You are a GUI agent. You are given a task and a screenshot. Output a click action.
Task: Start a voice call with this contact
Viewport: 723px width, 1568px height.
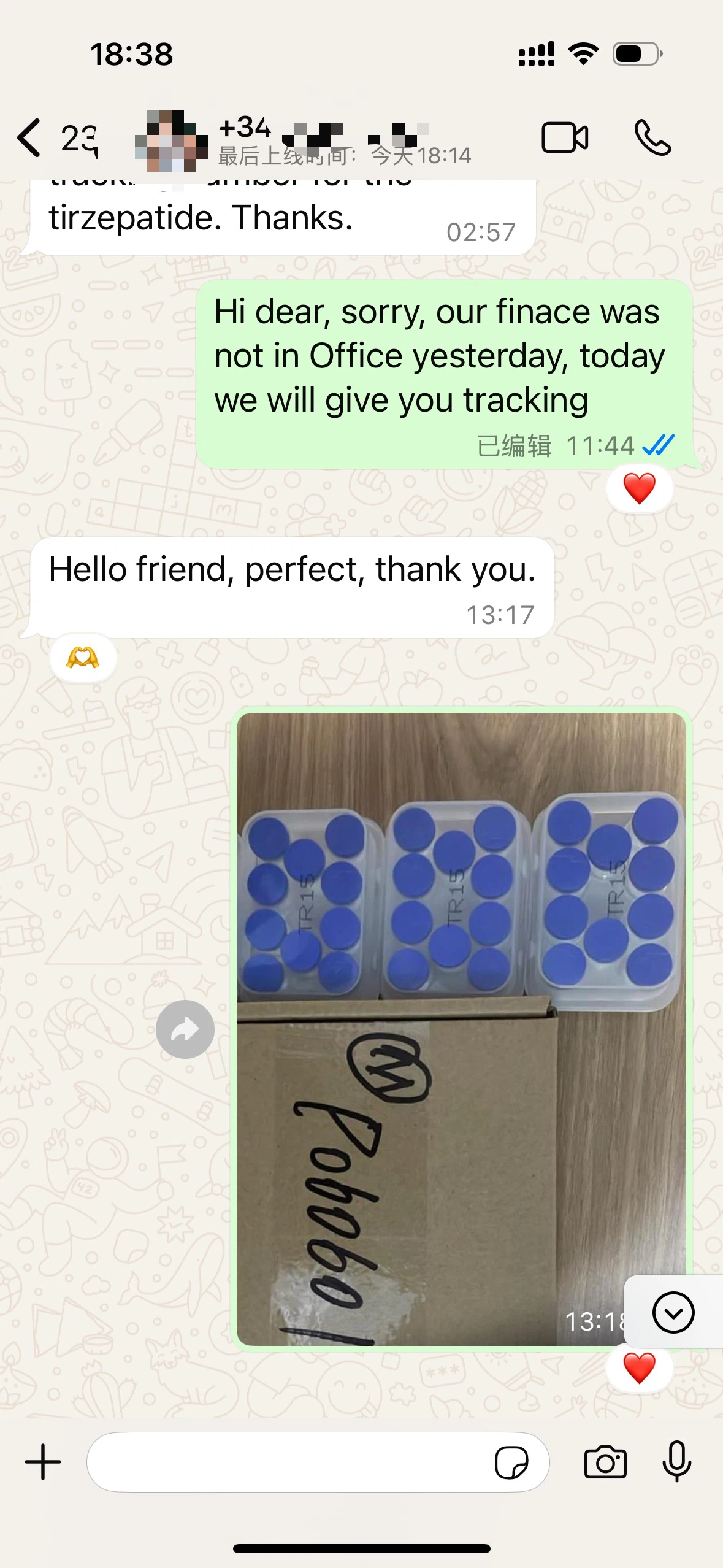[652, 137]
